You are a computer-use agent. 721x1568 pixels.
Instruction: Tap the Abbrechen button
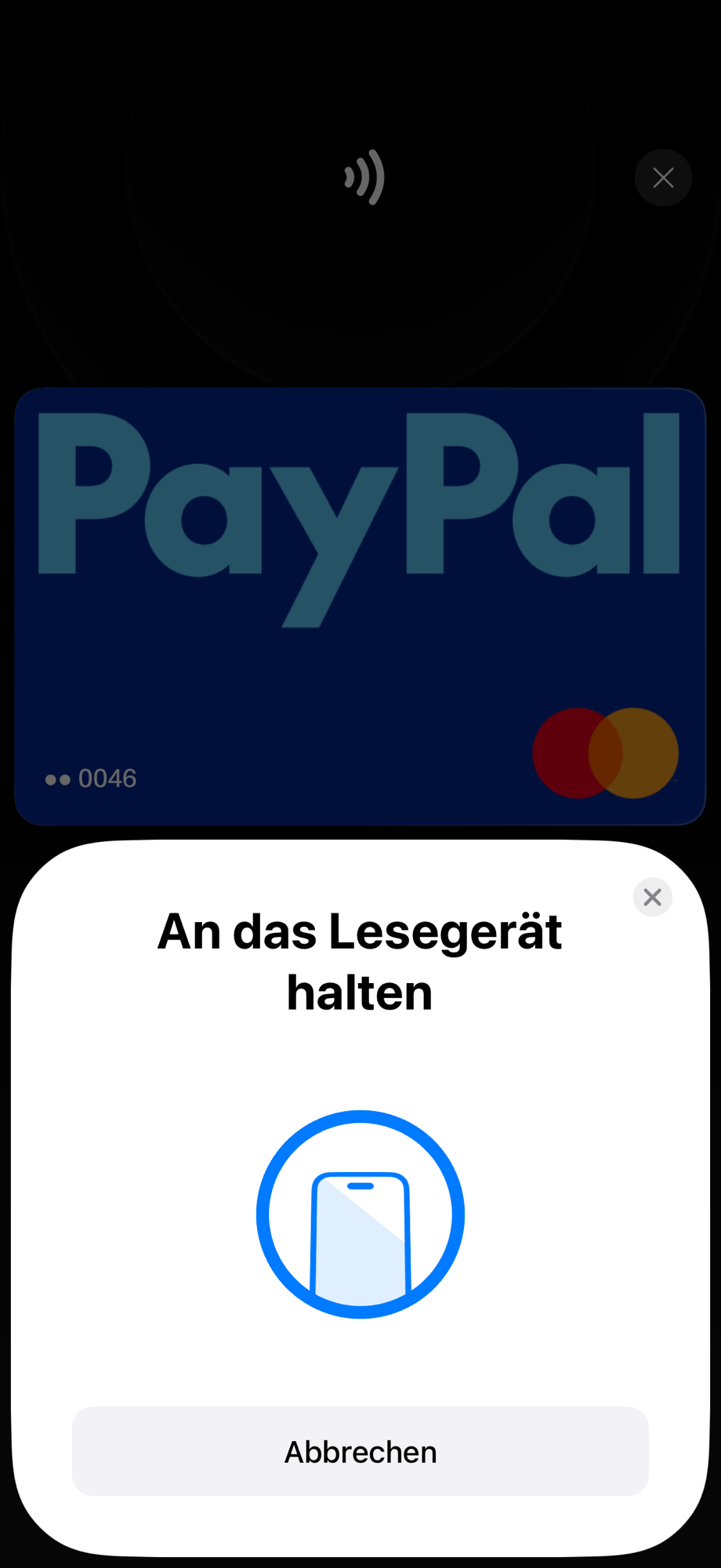point(360,1451)
